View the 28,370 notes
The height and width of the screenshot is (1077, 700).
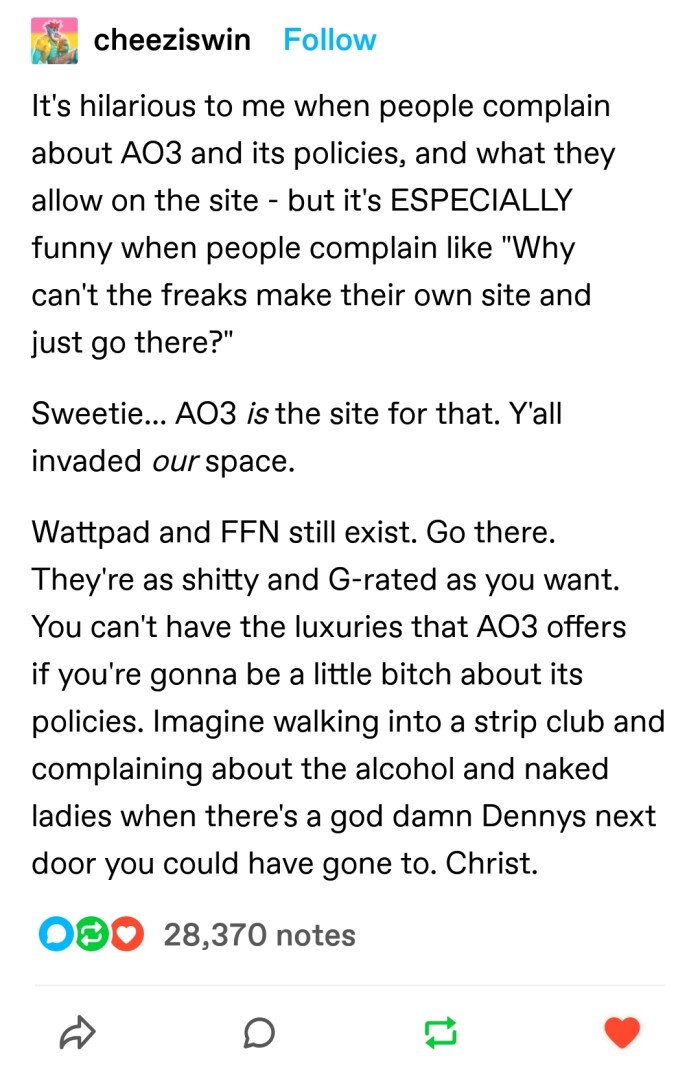[x=258, y=935]
